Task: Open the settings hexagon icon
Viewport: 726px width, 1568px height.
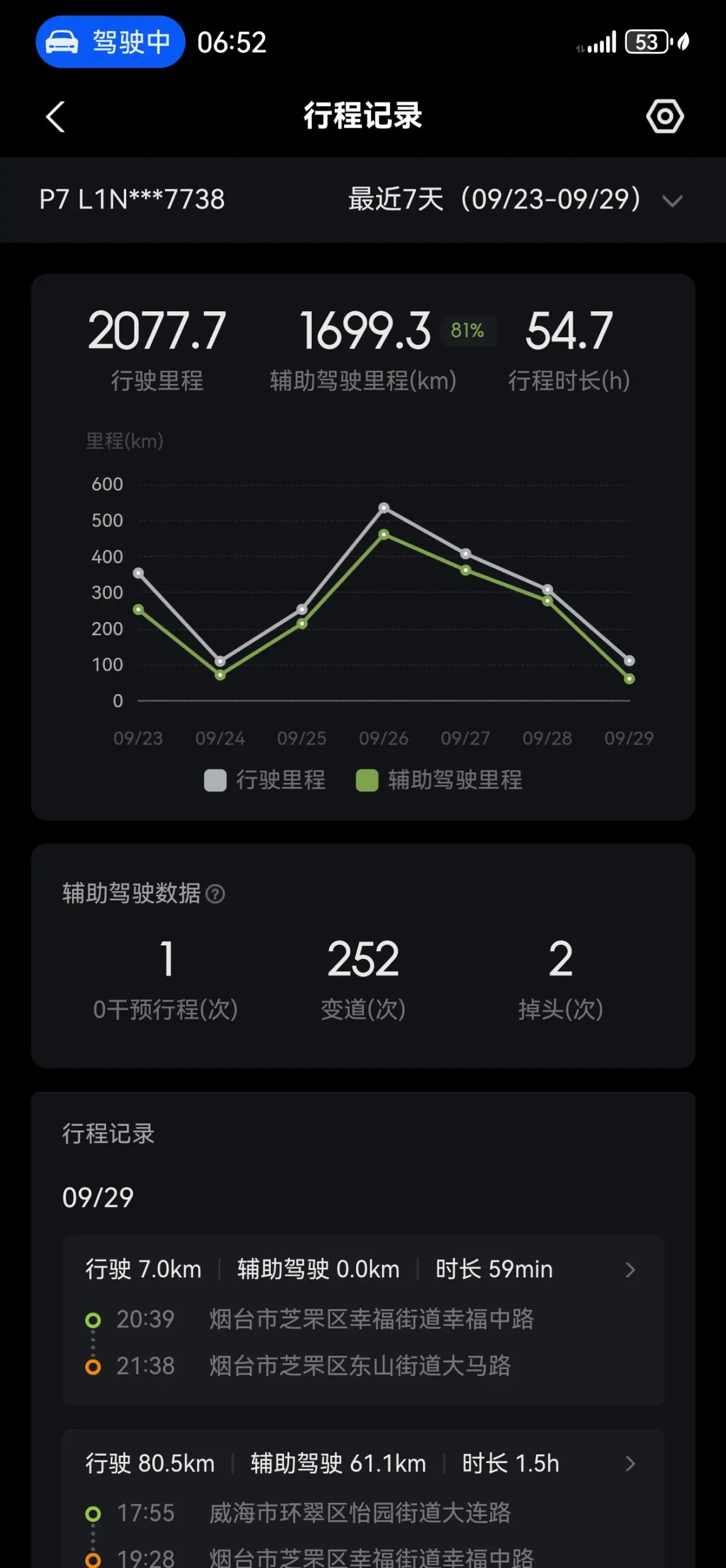Action: coord(665,116)
